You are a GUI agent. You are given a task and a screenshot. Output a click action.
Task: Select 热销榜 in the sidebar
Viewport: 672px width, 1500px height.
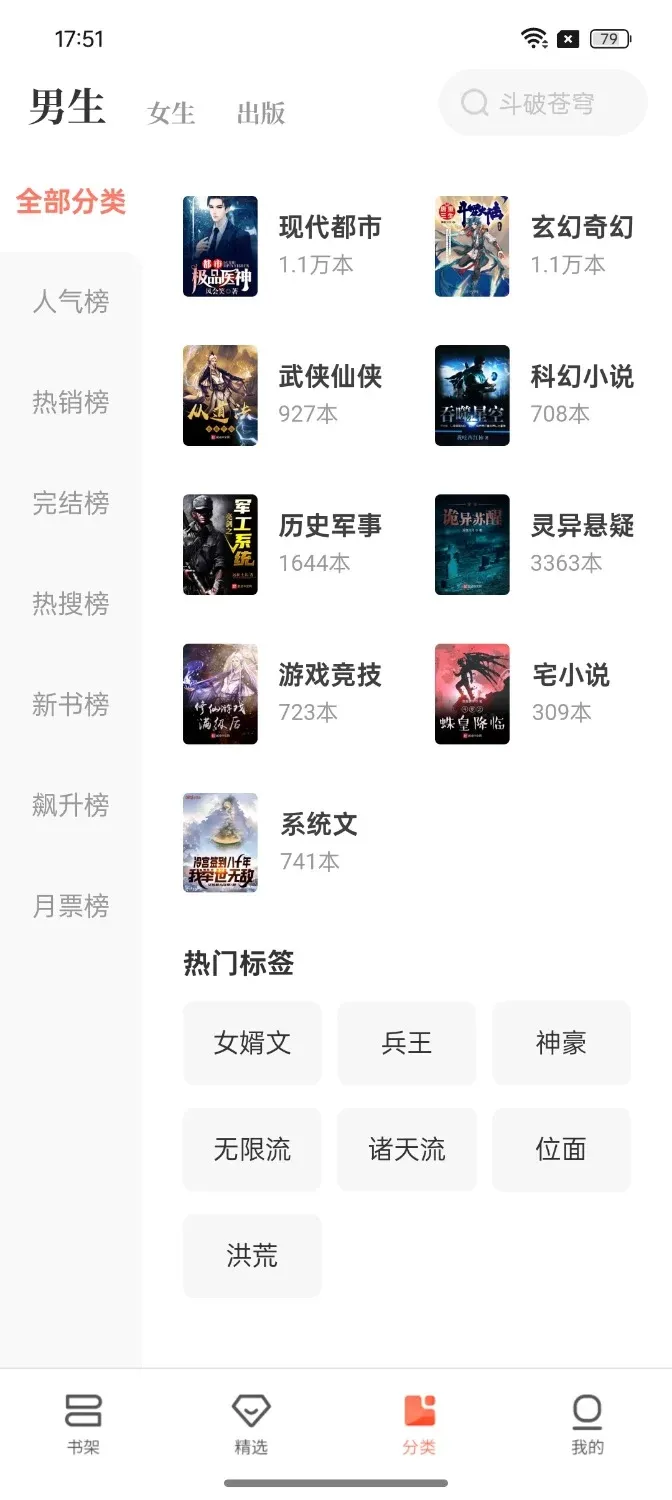71,403
